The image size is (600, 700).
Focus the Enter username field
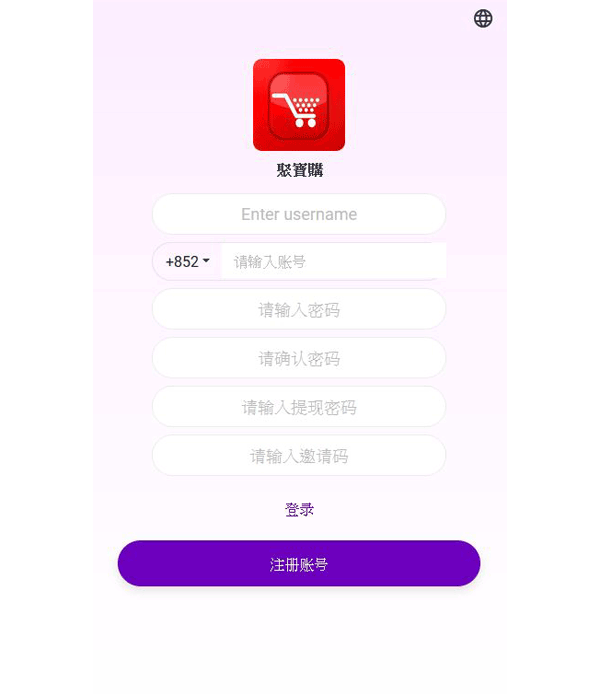299,214
